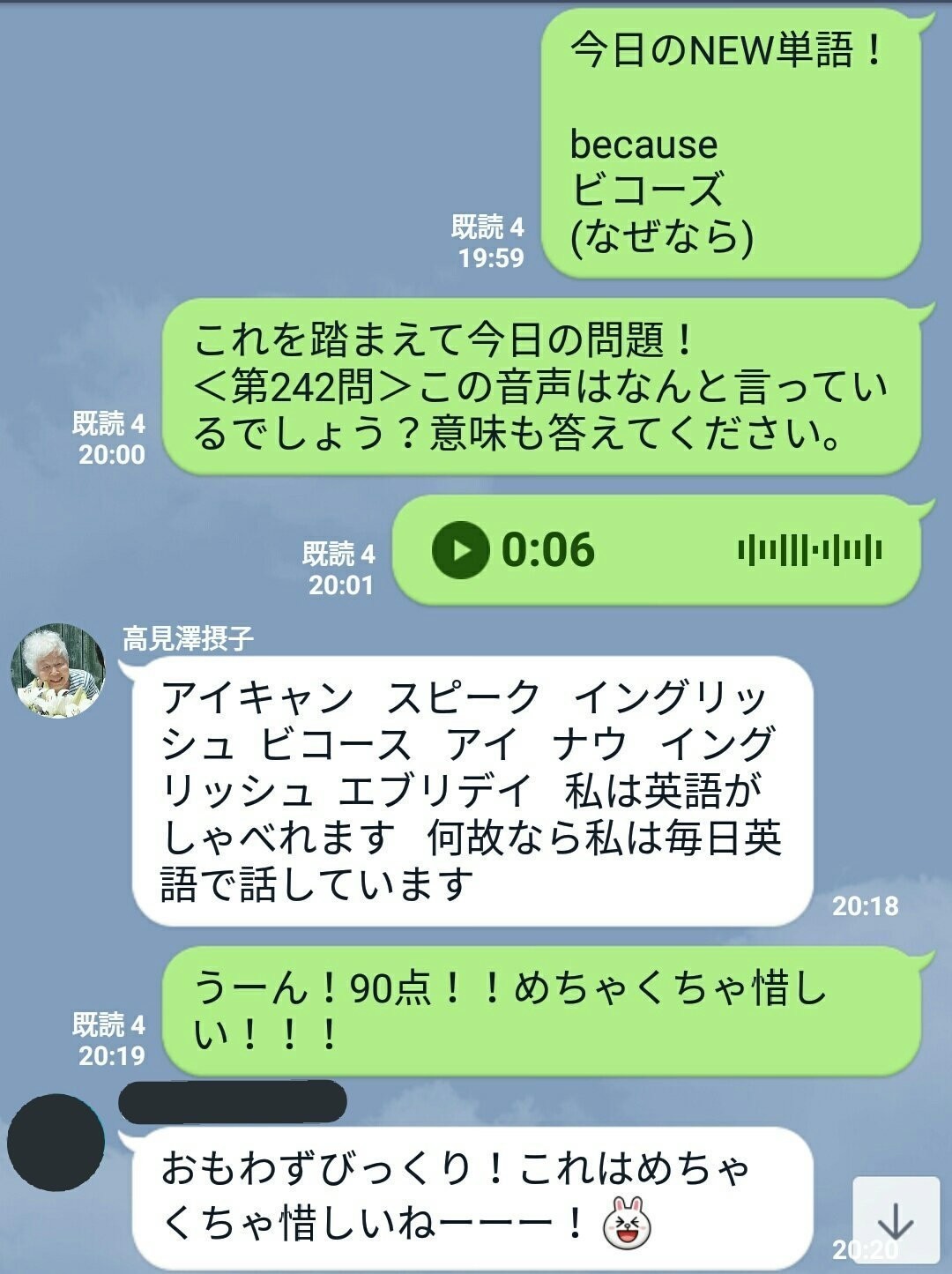
Task: Play the 0:06 voice message
Action: point(460,550)
